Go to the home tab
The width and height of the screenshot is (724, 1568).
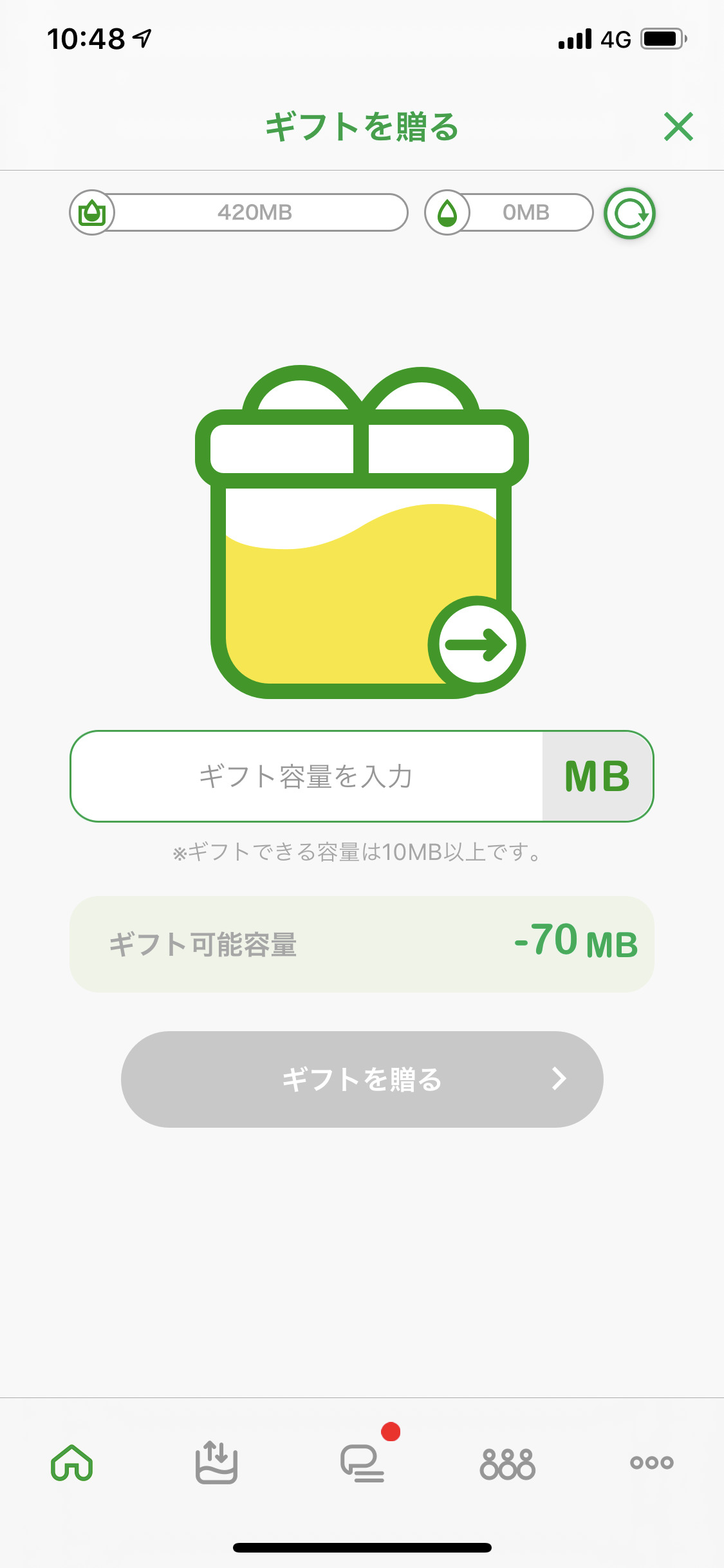pos(72,1462)
